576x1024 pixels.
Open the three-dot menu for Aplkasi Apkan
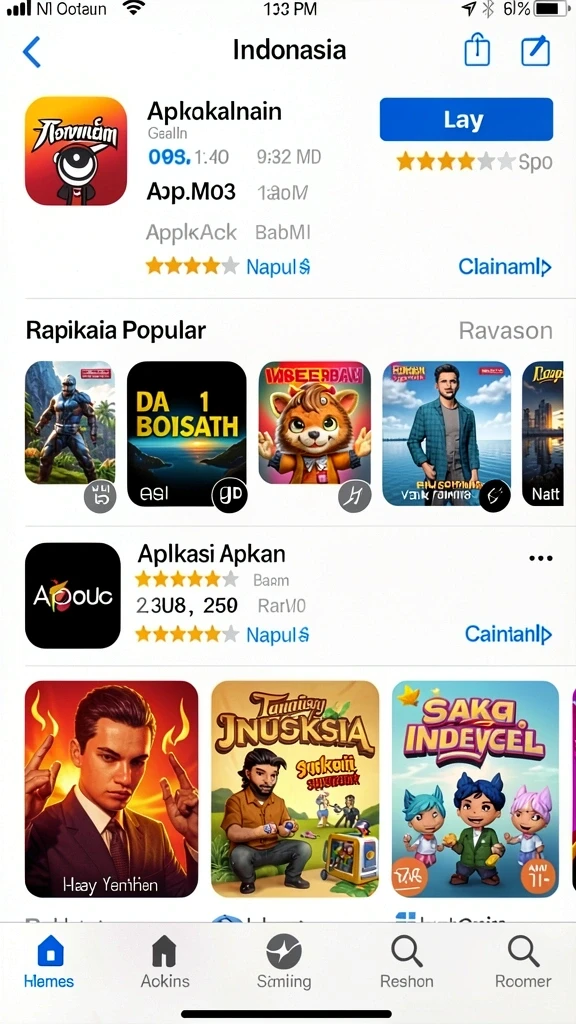pyautogui.click(x=541, y=558)
